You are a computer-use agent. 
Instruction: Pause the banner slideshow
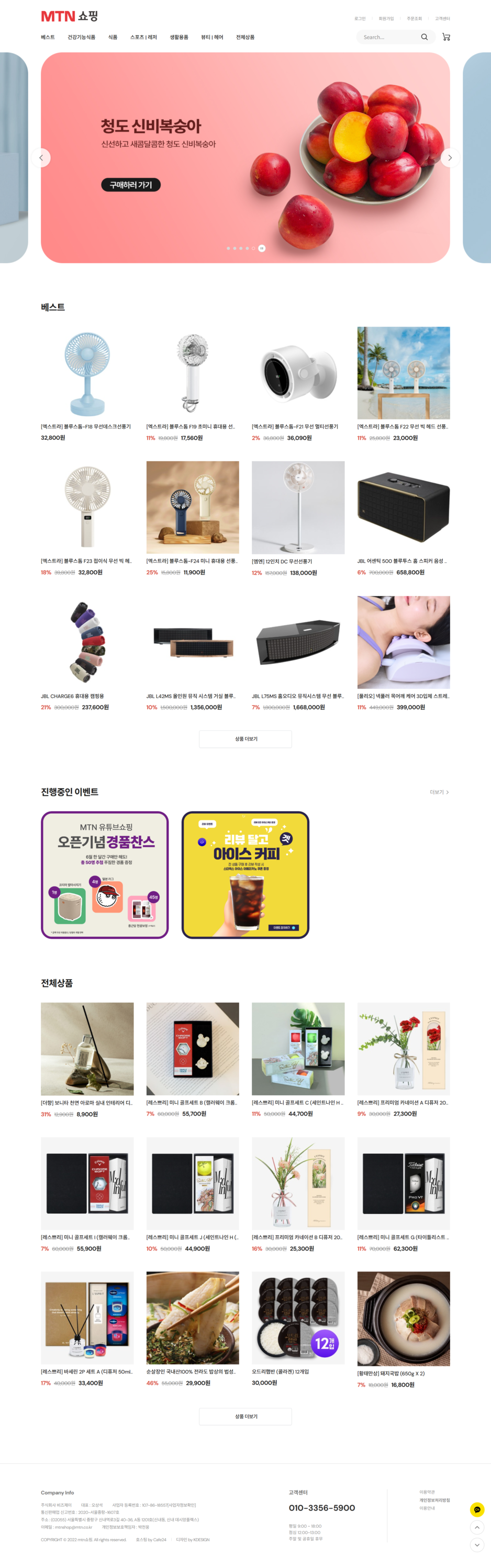pyautogui.click(x=261, y=248)
